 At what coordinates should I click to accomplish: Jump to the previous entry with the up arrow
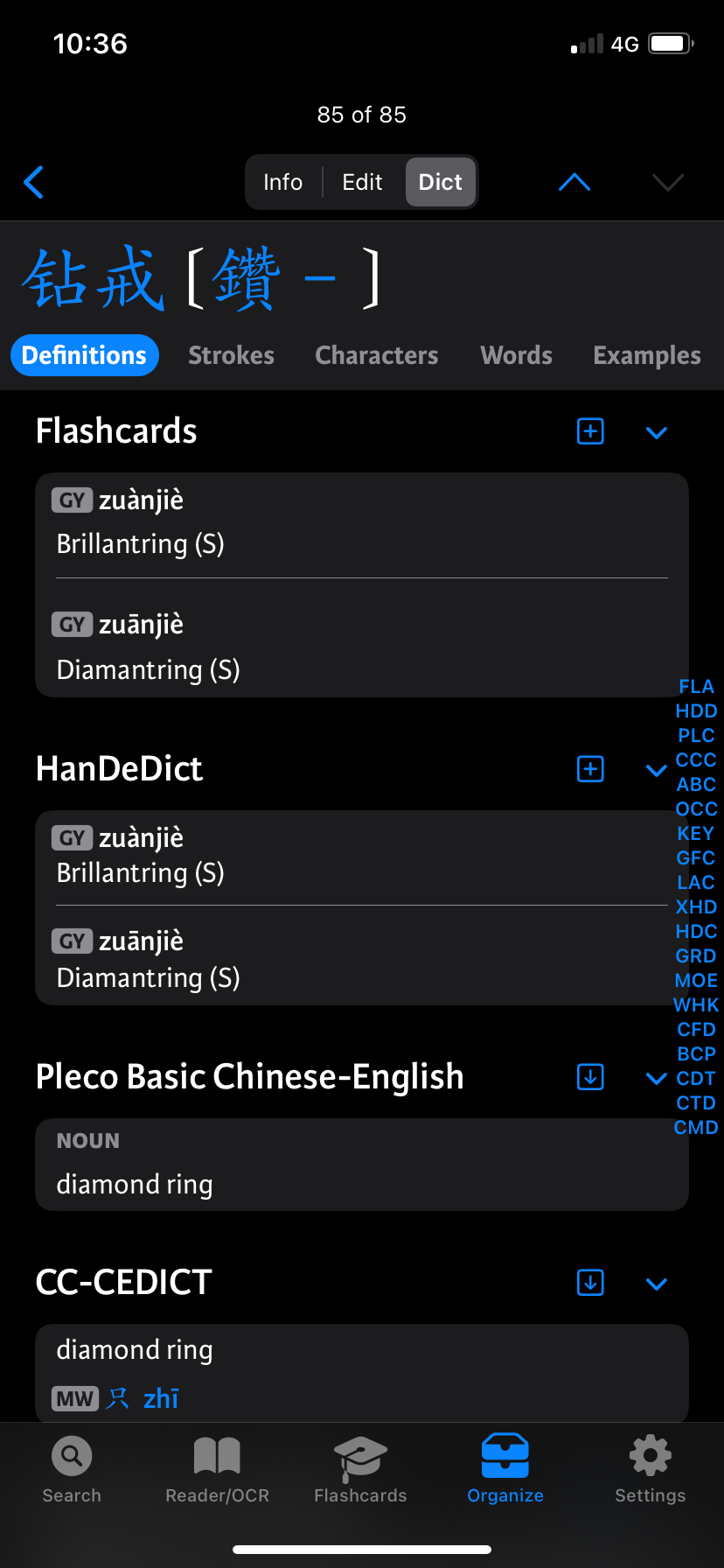pos(574,182)
